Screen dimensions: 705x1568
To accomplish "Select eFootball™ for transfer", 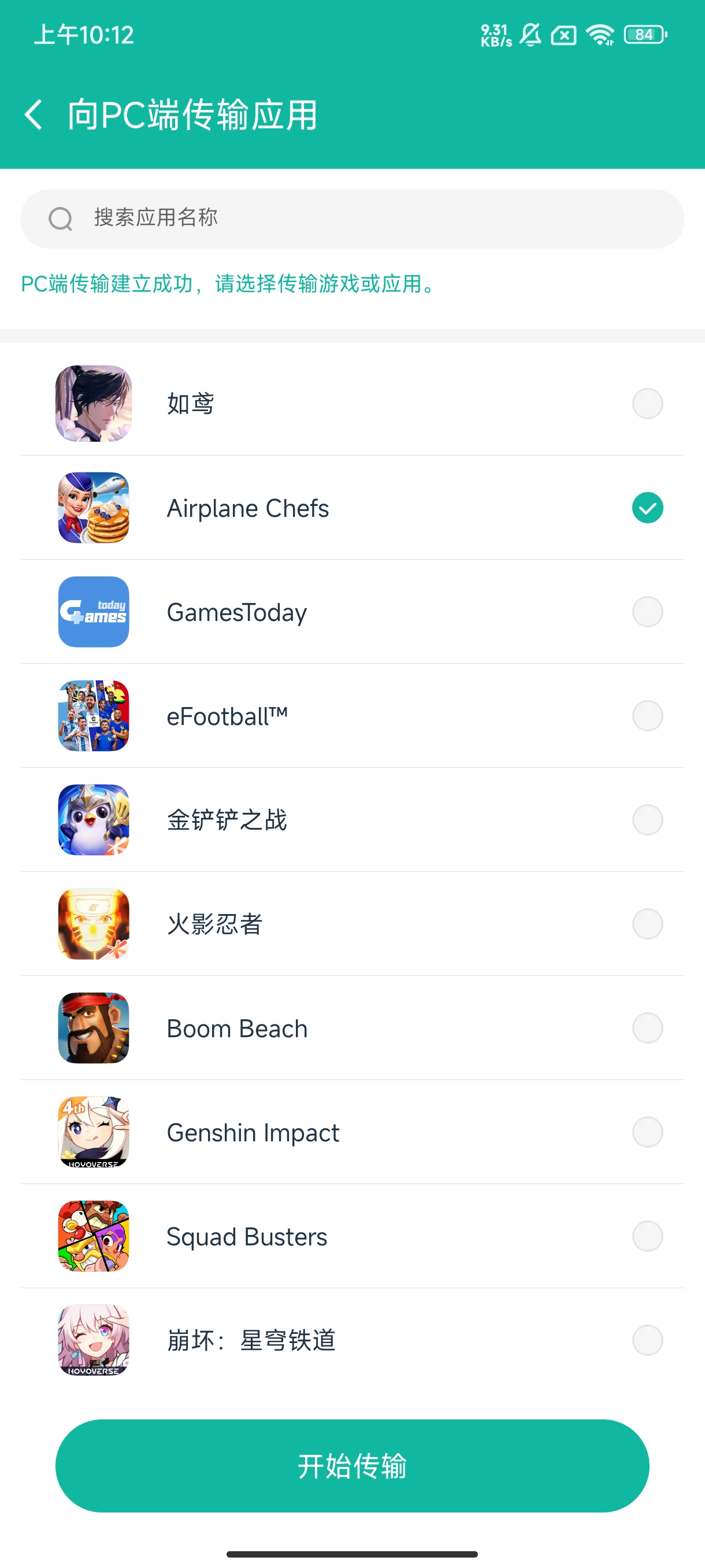I will point(647,716).
